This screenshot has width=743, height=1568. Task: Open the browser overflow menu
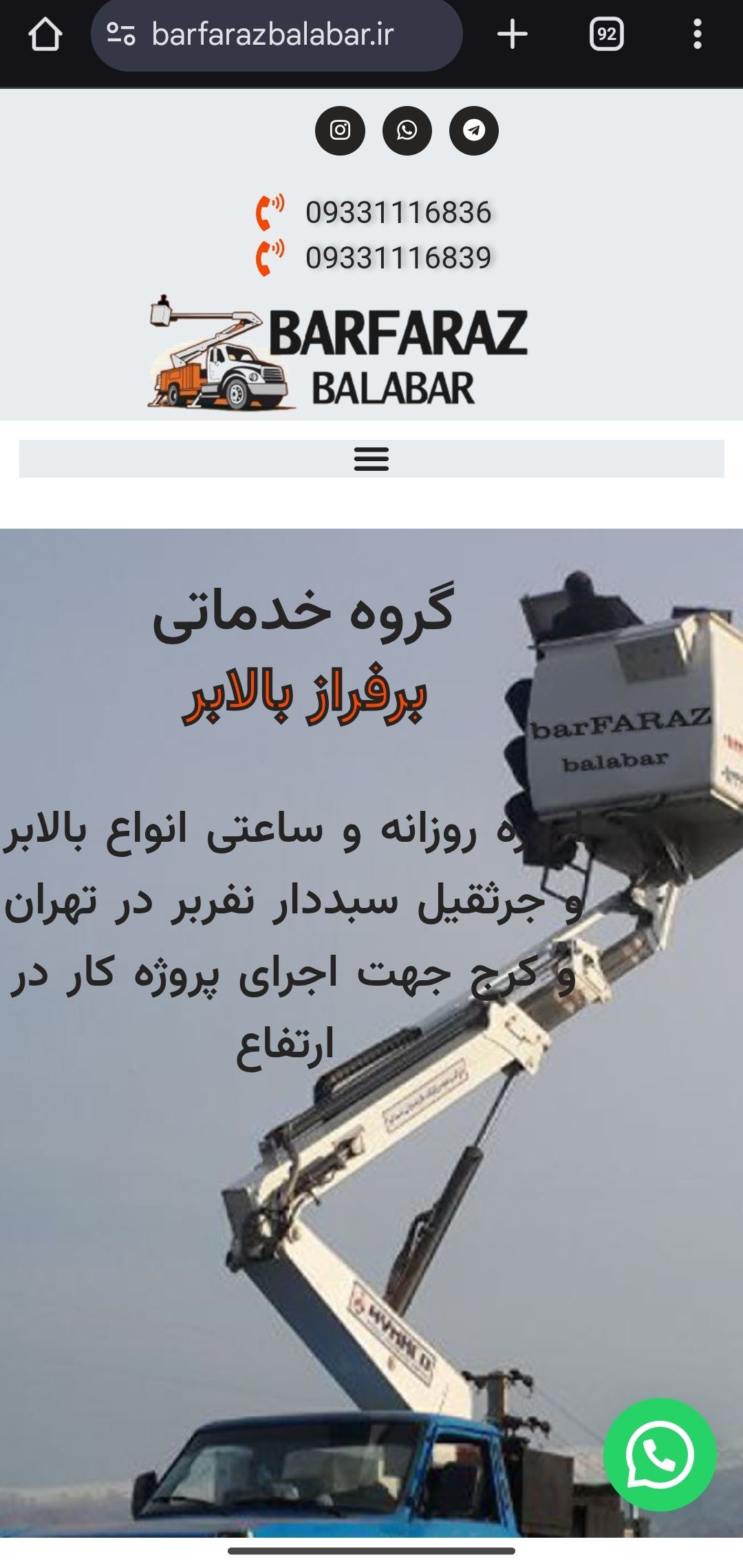(697, 34)
